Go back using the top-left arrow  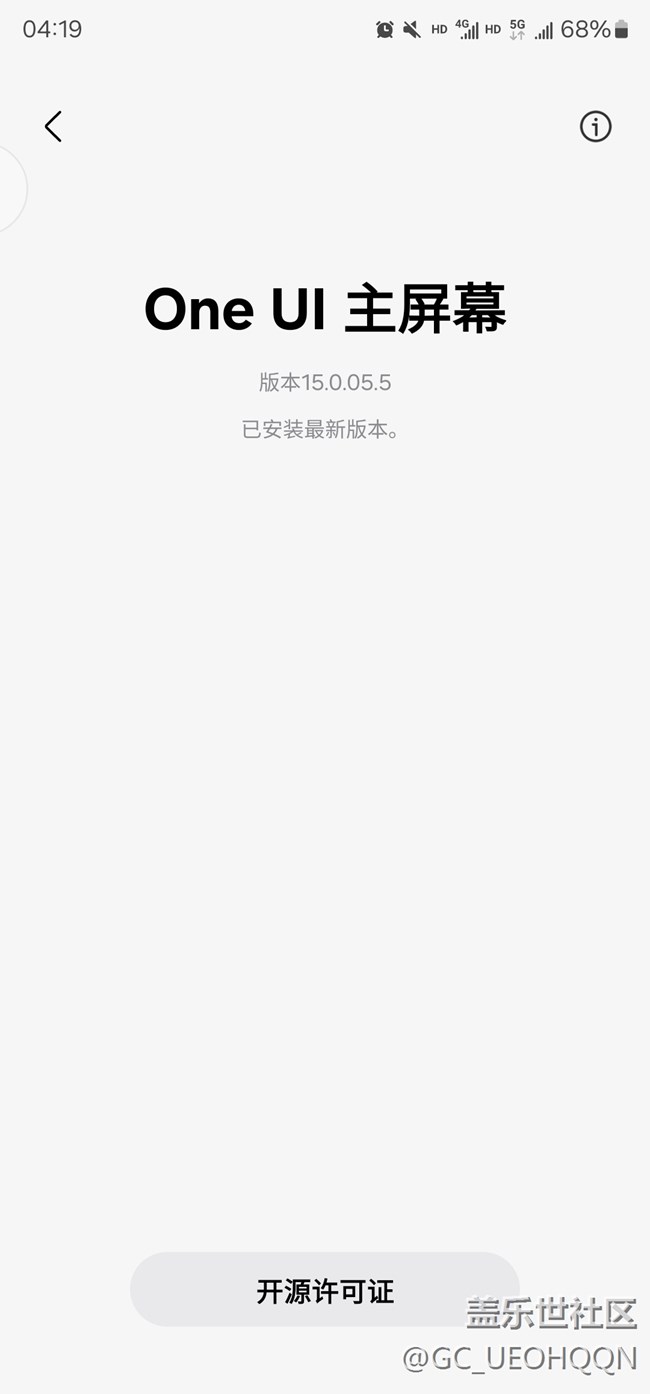click(x=53, y=126)
